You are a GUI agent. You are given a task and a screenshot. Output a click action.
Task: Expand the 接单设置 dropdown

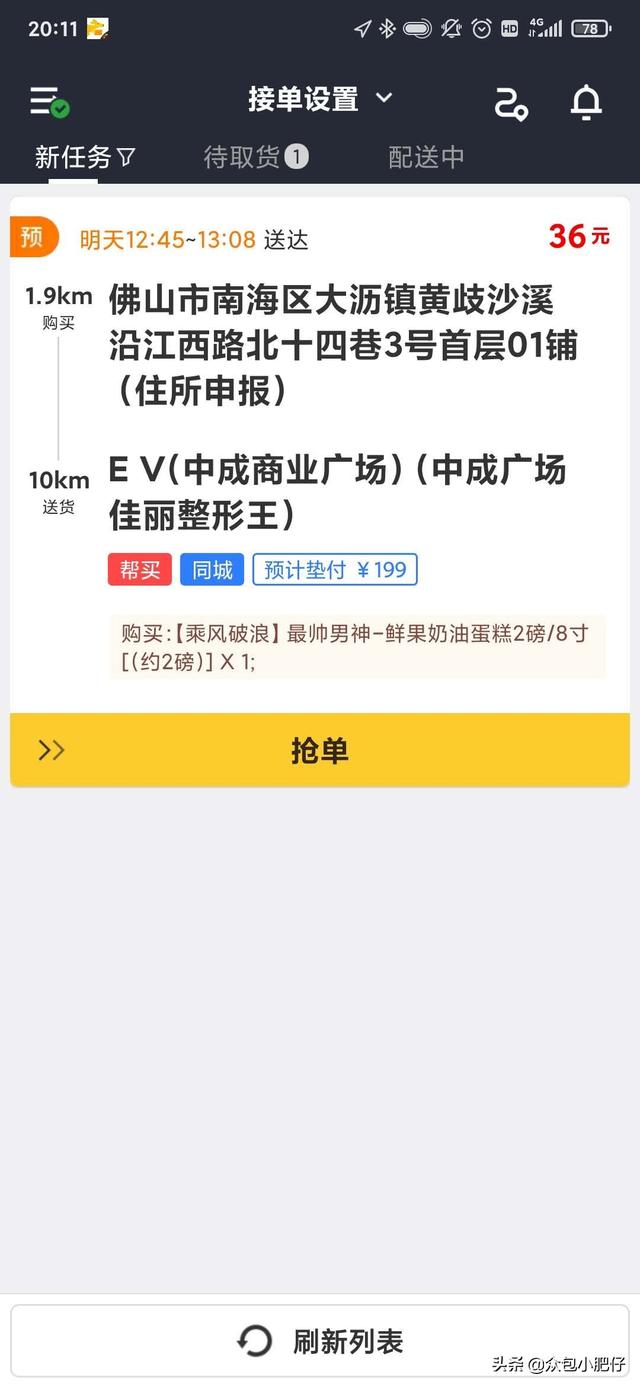(320, 100)
